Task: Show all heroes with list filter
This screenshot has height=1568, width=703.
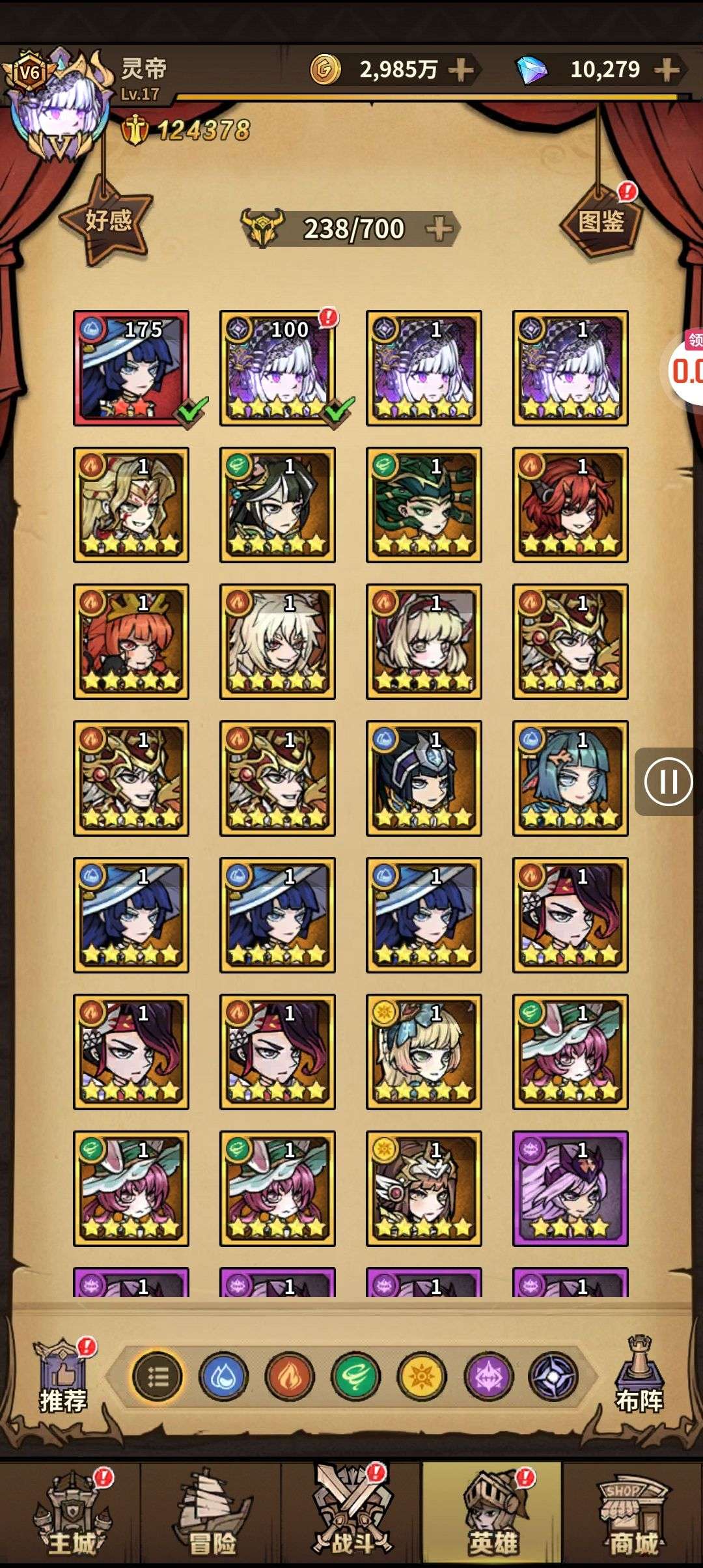Action: click(158, 1377)
